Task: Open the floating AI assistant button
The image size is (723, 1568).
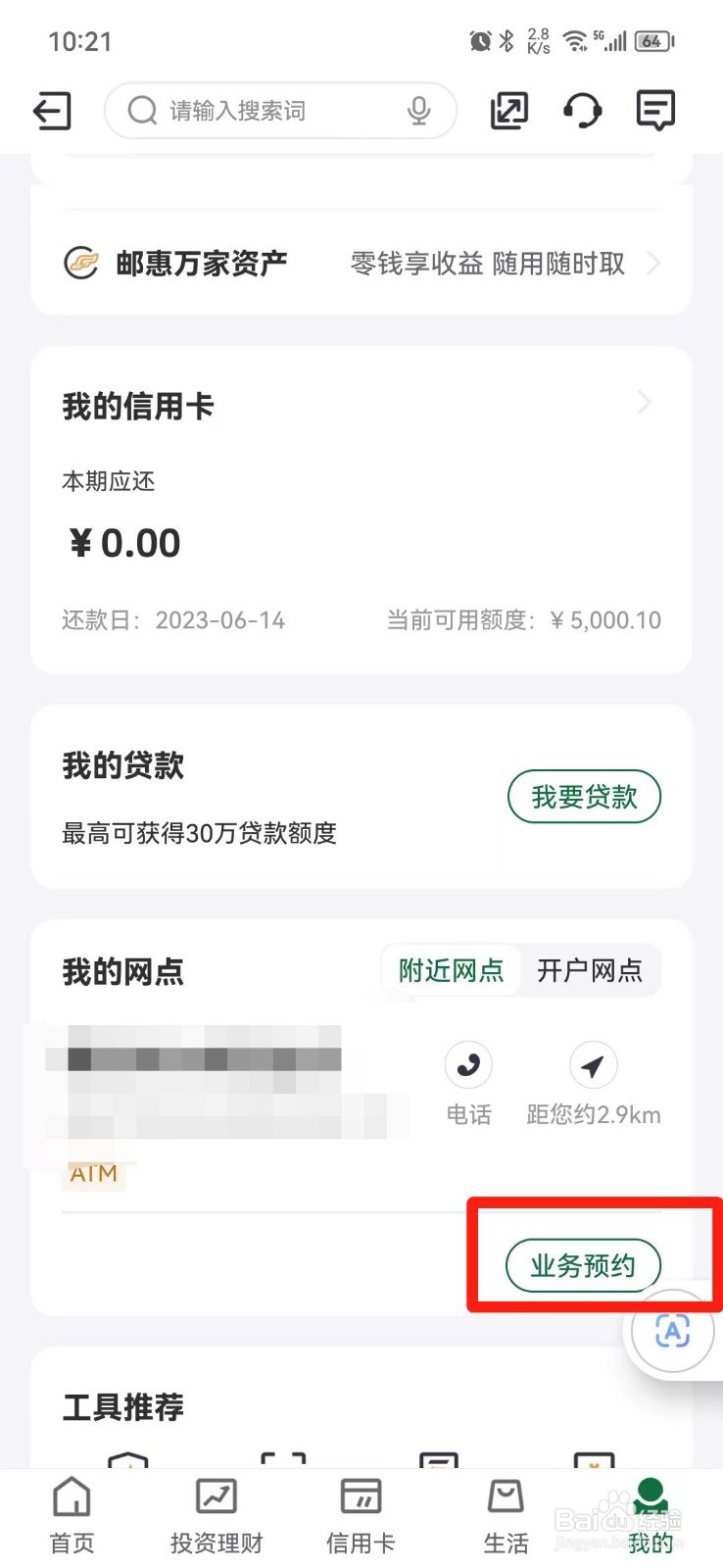Action: pyautogui.click(x=672, y=1331)
